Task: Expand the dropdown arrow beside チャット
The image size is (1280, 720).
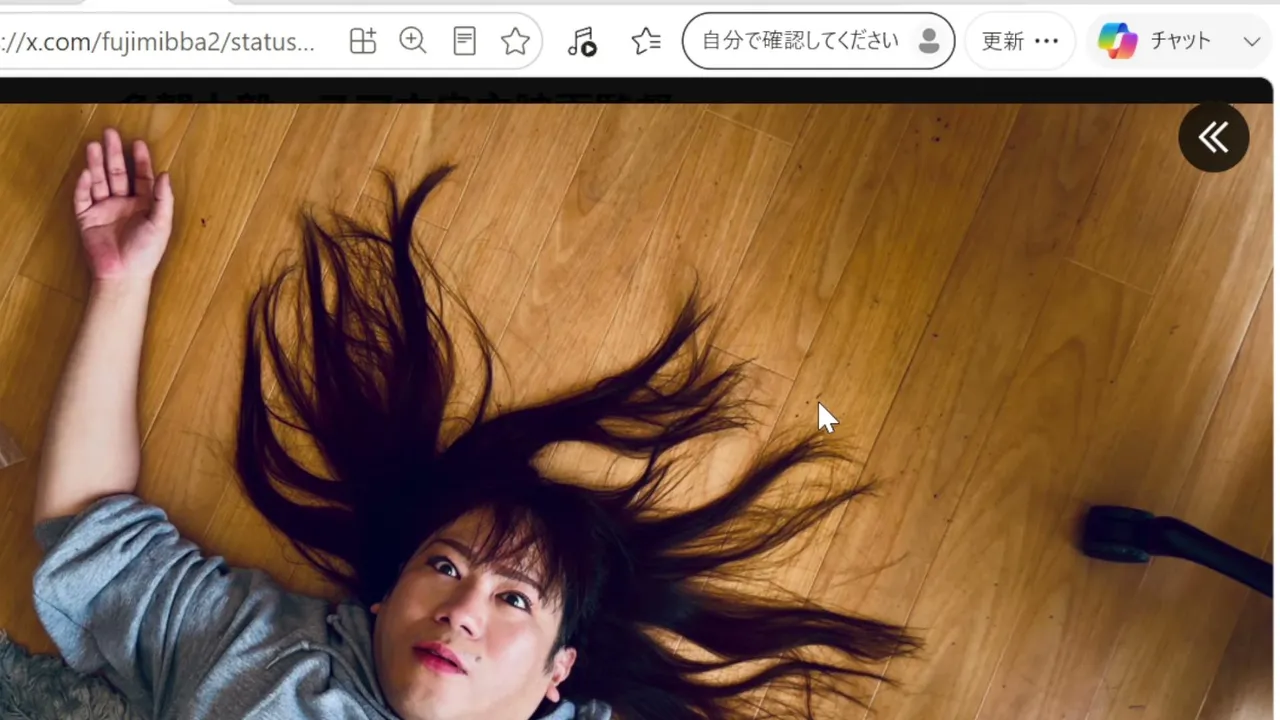Action: click(x=1251, y=41)
